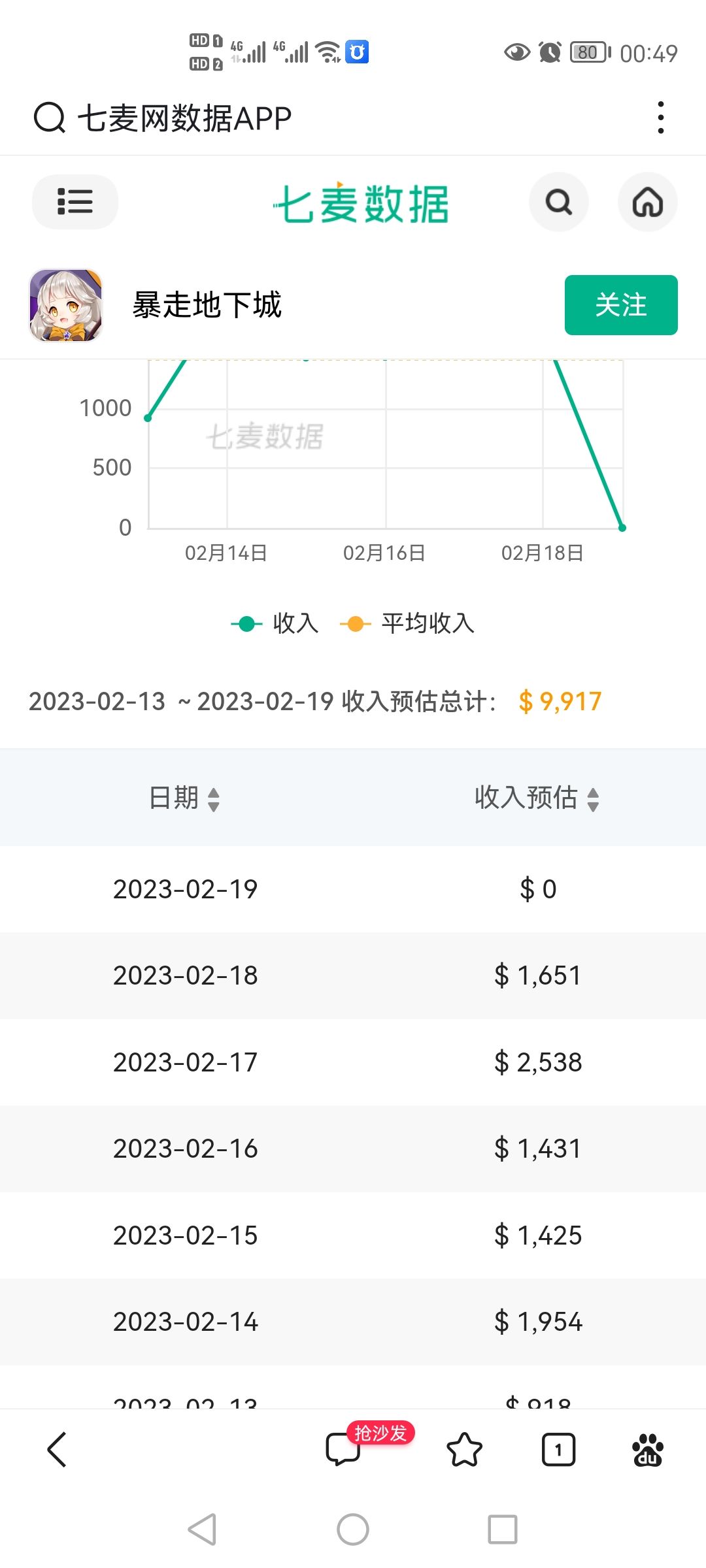
Task: Bookmark this page with the star icon
Action: click(464, 1450)
